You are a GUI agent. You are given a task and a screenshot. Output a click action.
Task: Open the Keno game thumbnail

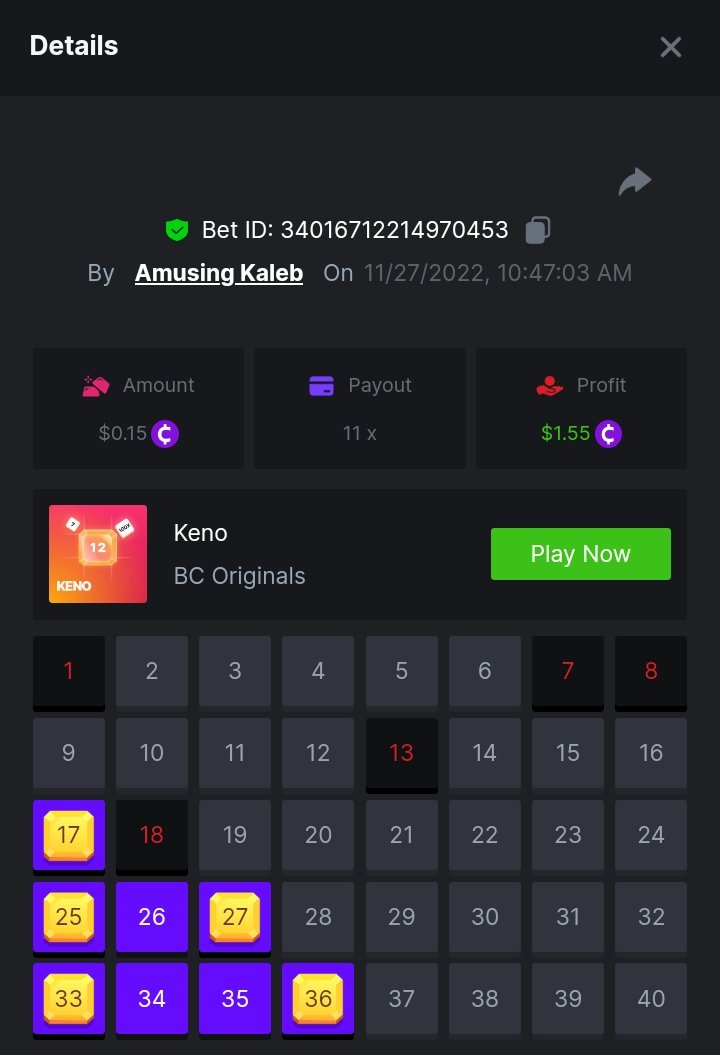click(x=98, y=554)
